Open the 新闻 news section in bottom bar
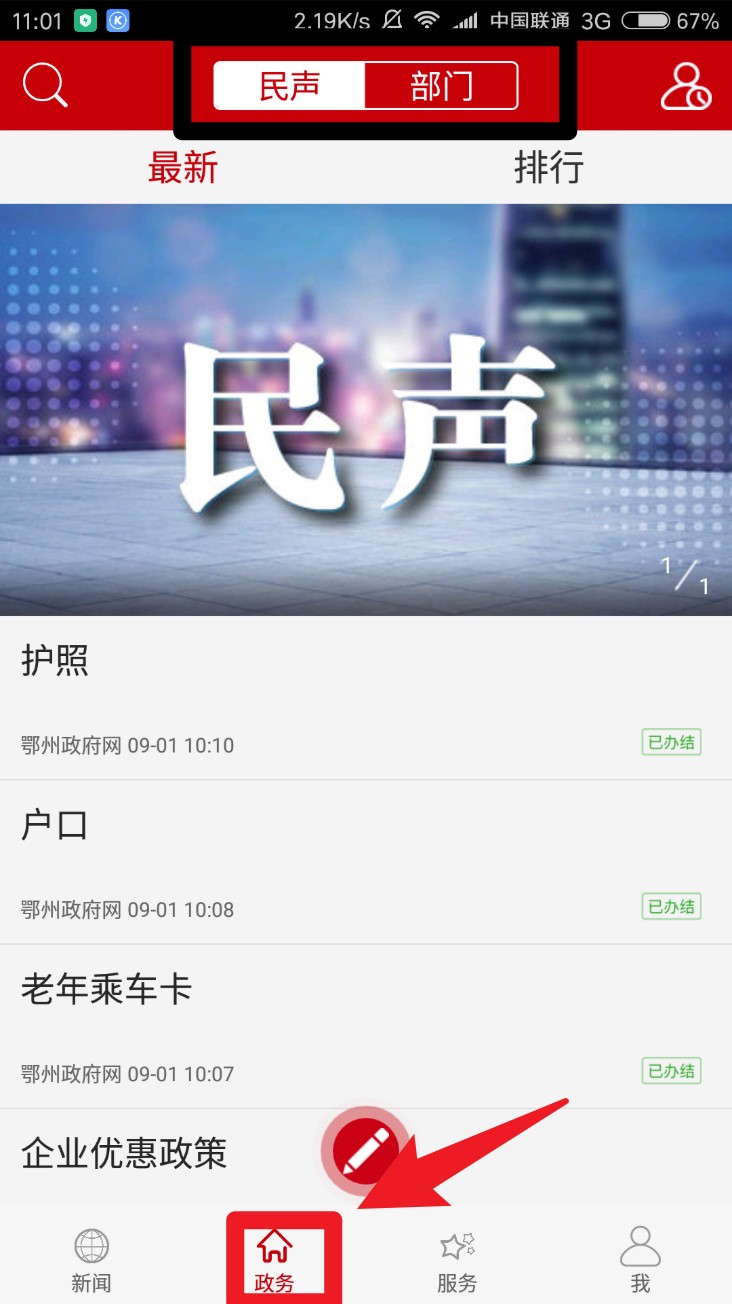This screenshot has height=1304, width=732. pyautogui.click(x=91, y=1255)
